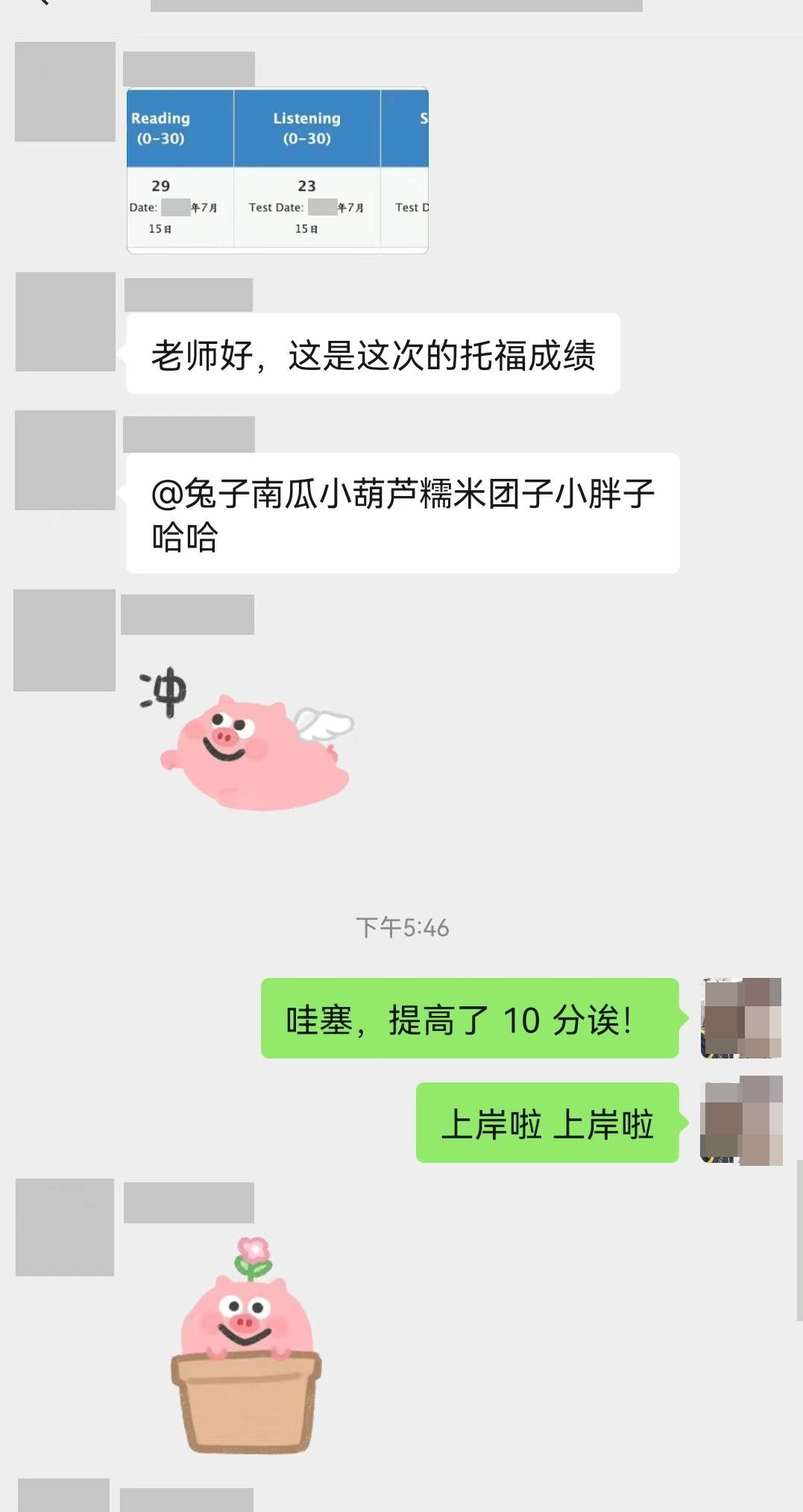Open the flying pig "冲" sticker
Image resolution: width=803 pixels, height=1512 pixels.
pyautogui.click(x=247, y=739)
